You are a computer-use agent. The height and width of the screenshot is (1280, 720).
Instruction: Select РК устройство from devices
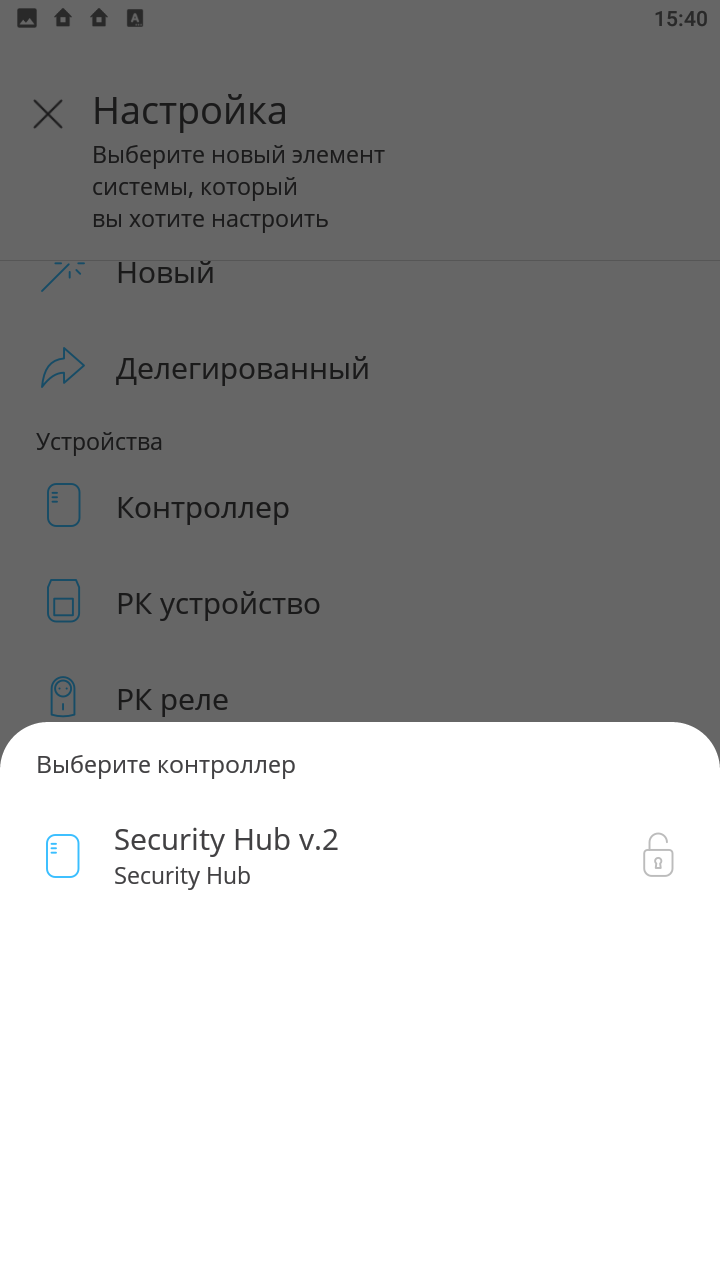point(218,603)
